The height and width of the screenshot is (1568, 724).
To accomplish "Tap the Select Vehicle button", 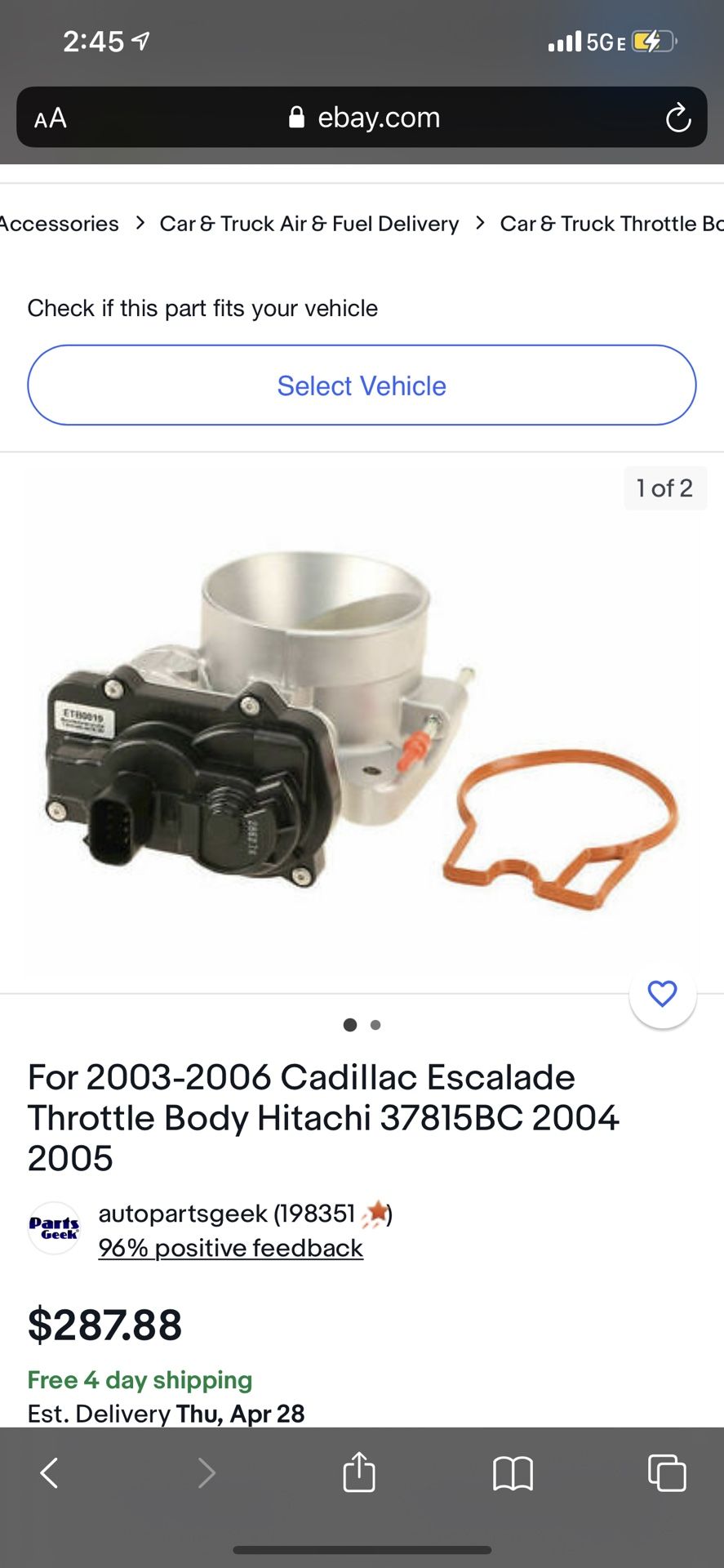I will pos(362,385).
